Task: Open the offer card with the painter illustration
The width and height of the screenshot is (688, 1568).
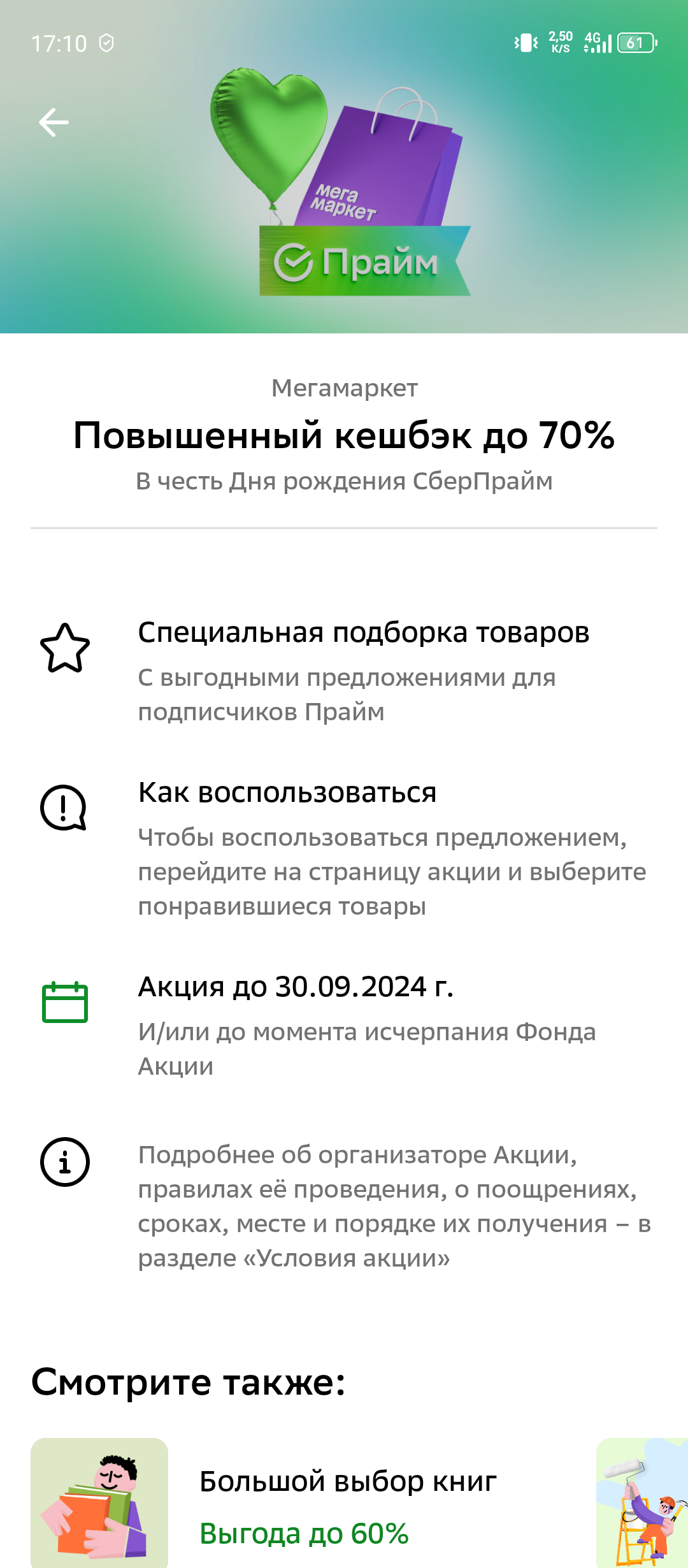Action: pyautogui.click(x=642, y=1502)
